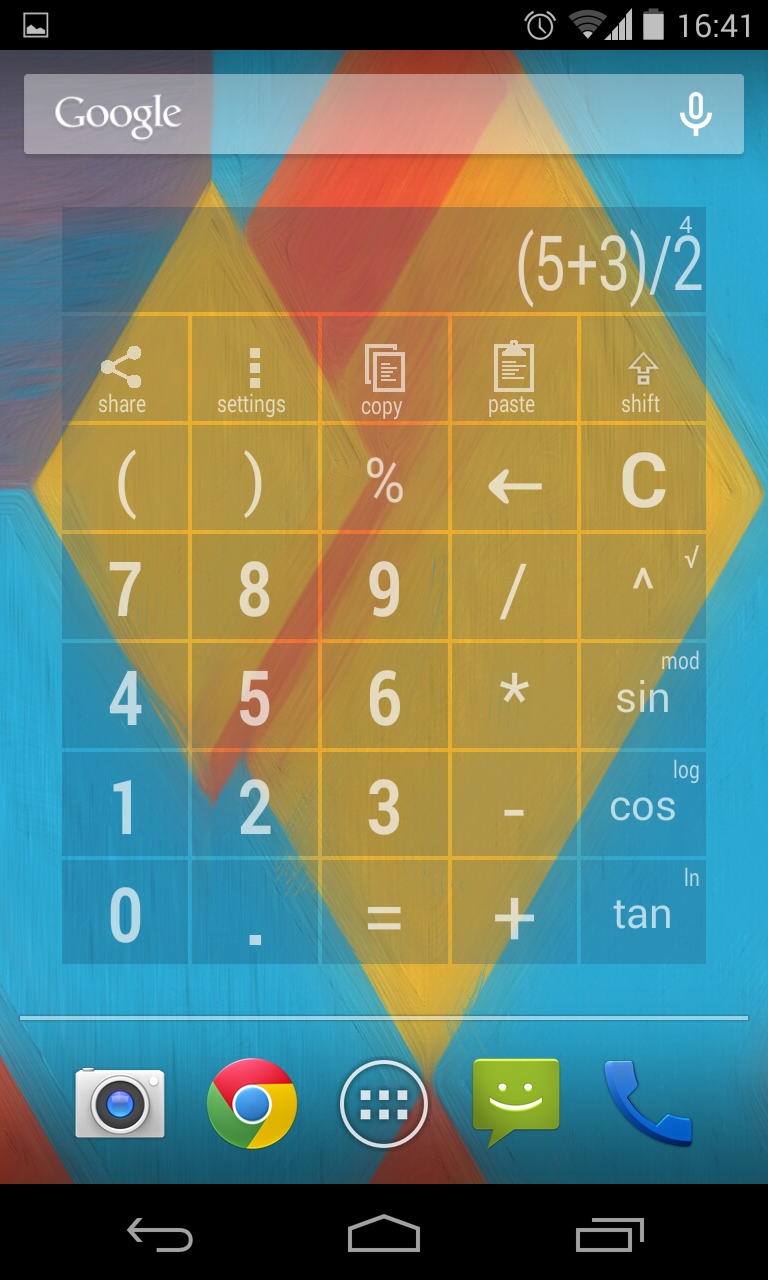Clear the calculator with C

click(642, 481)
